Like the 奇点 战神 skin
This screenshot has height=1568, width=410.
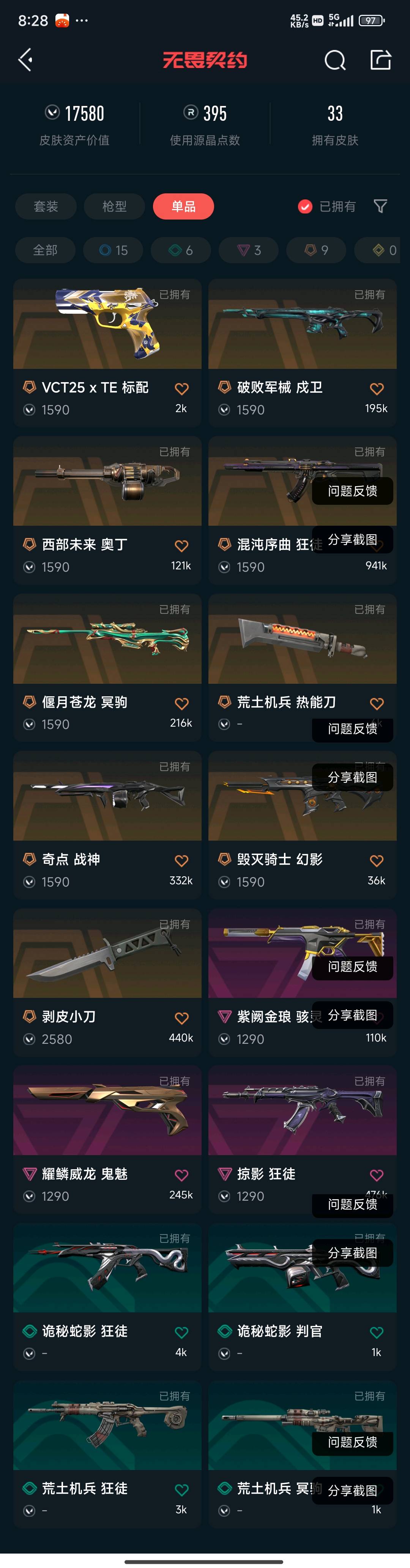(181, 861)
